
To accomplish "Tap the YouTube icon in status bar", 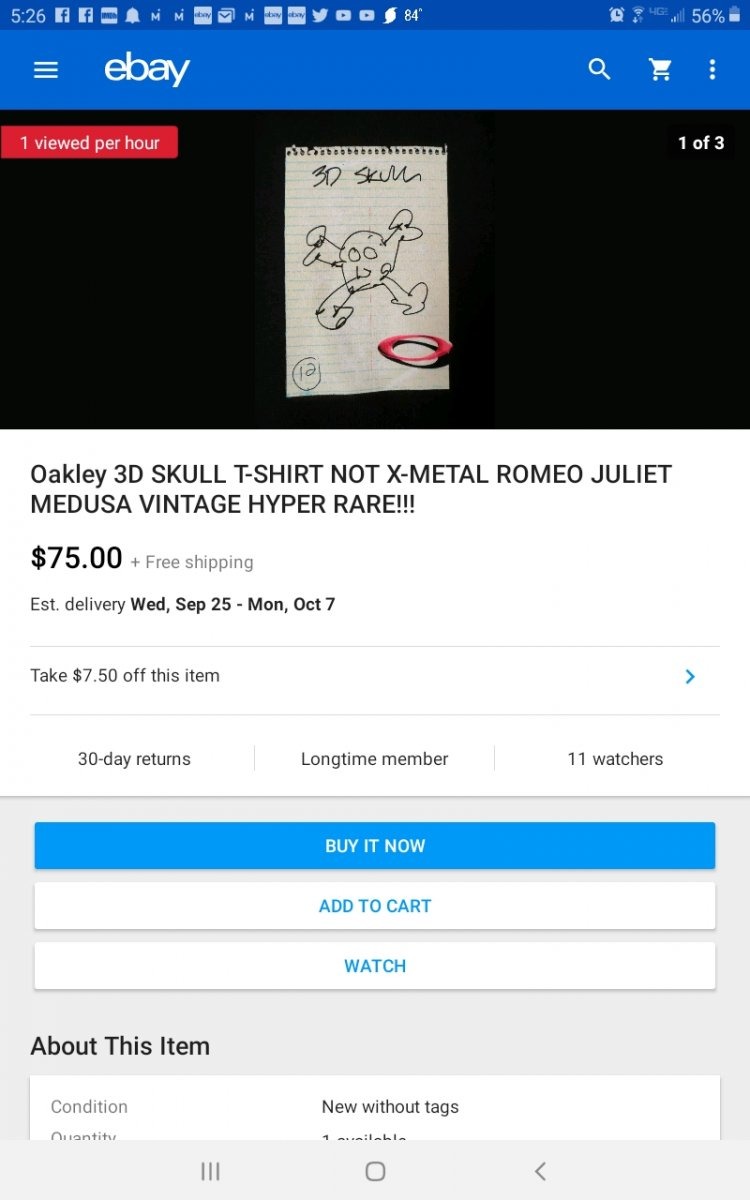I will 341,15.
